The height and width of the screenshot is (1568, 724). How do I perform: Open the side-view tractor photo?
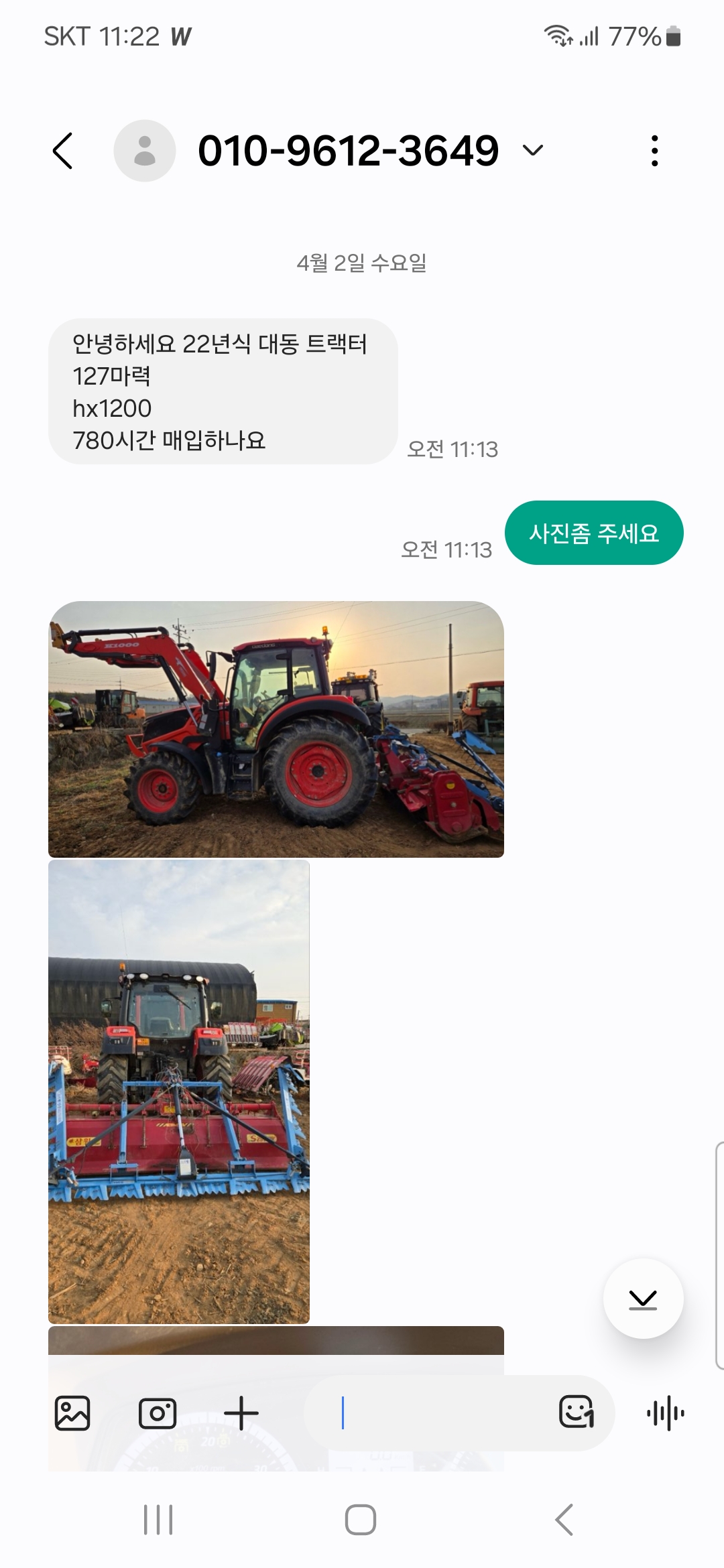coord(276,729)
